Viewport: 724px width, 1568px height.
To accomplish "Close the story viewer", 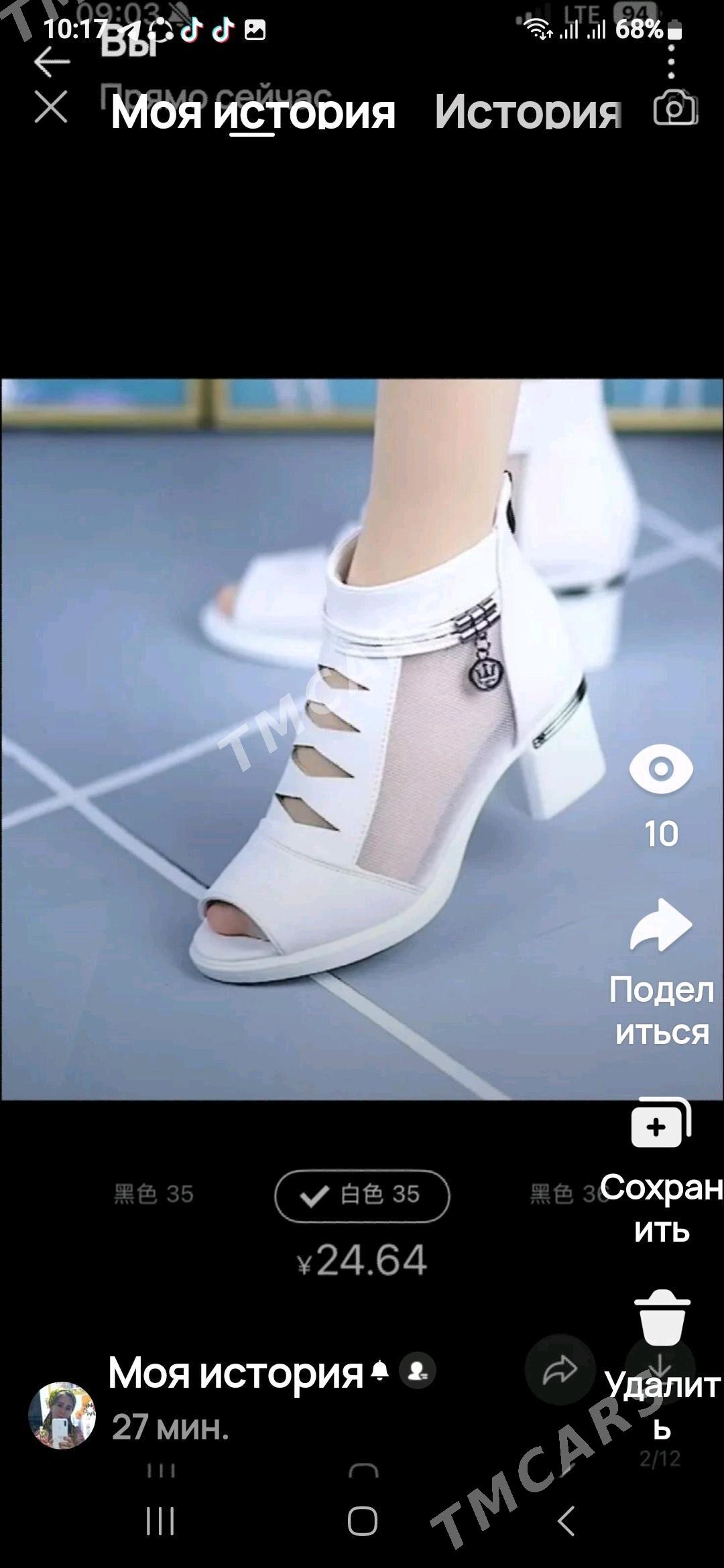I will click(51, 108).
